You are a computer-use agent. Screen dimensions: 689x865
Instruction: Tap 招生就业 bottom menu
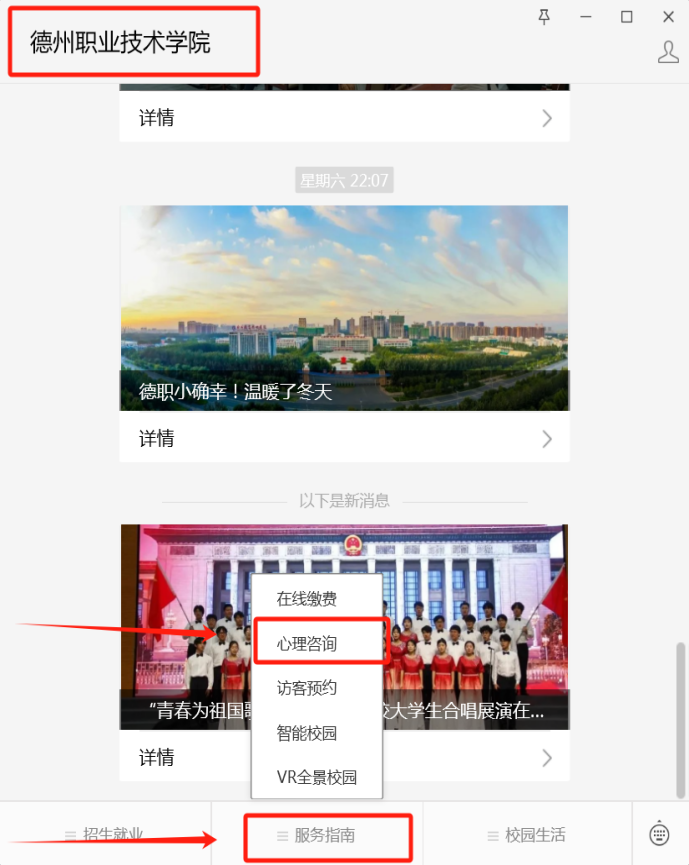tap(105, 834)
